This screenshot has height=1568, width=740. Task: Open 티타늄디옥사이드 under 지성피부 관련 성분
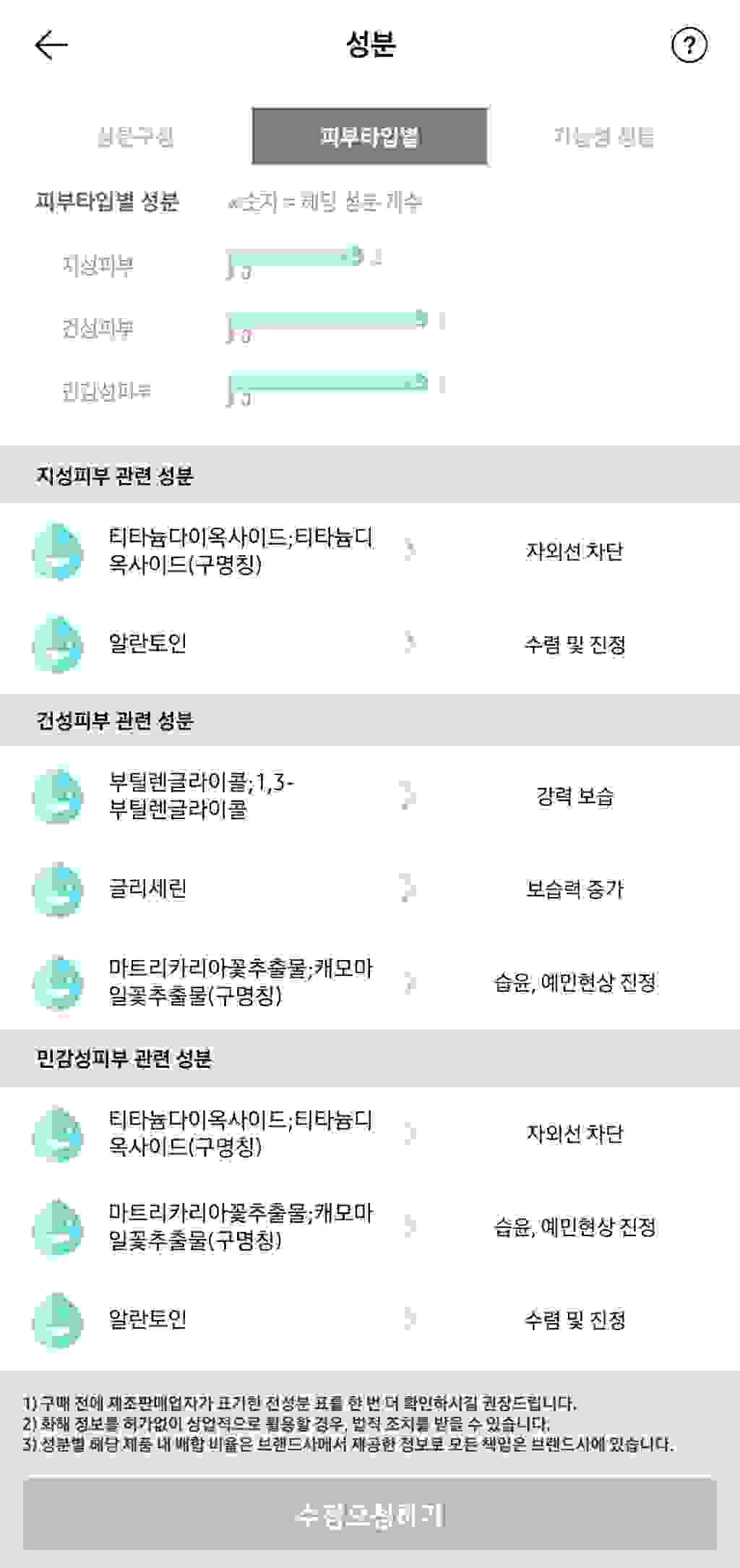coord(240,551)
